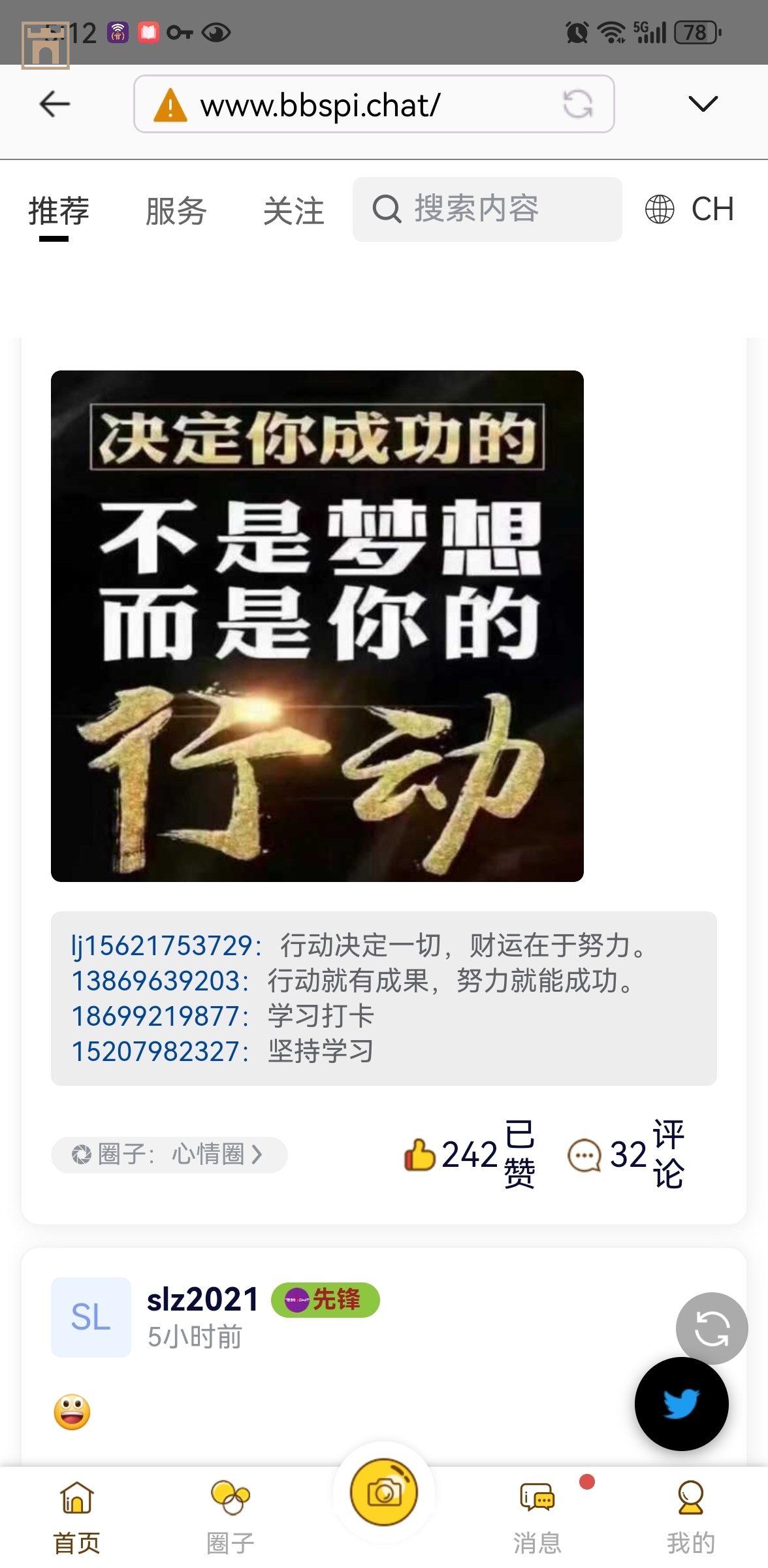Switch to the 关注 tab
This screenshot has width=768, height=1568.
[293, 211]
